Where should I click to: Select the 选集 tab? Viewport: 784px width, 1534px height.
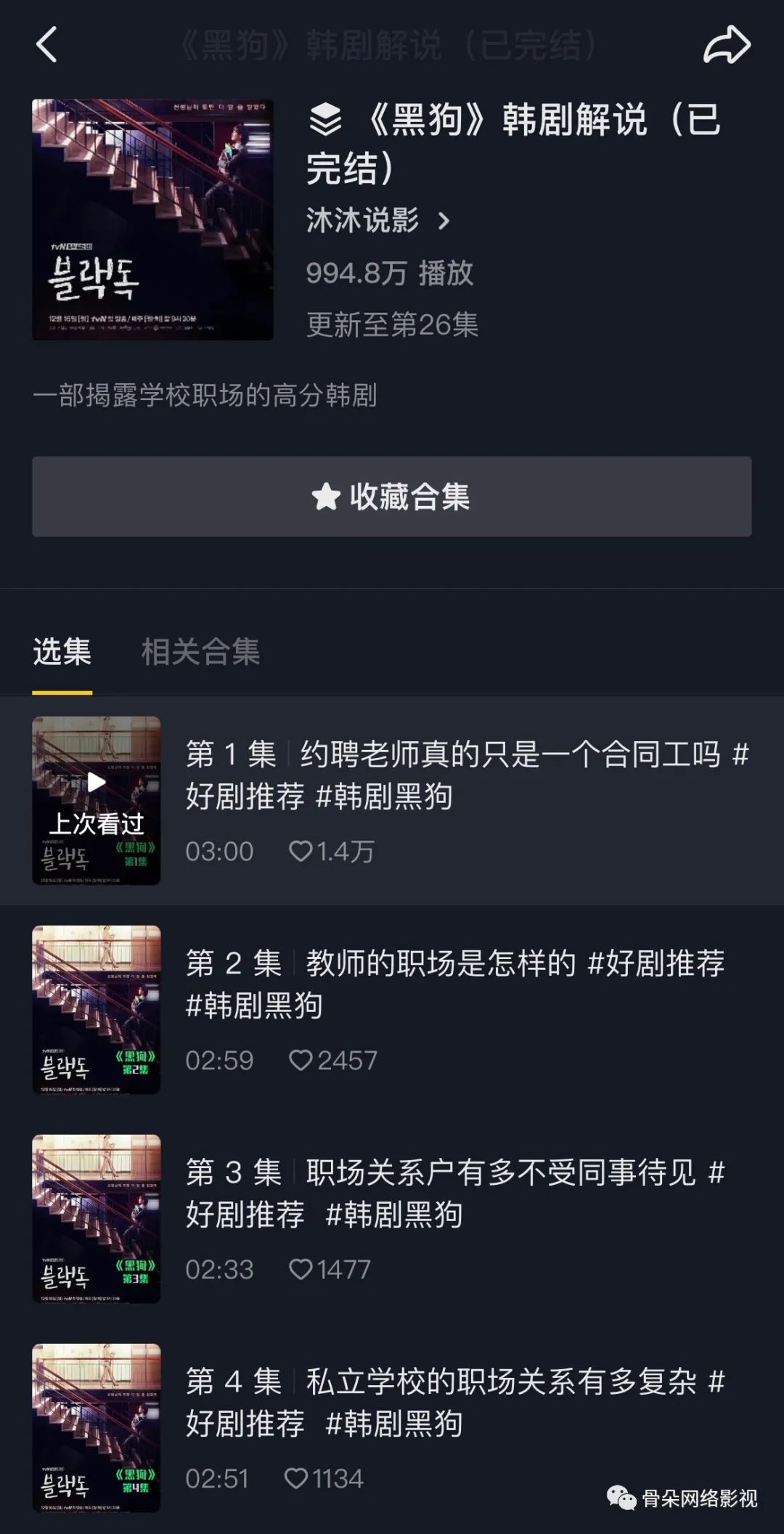pyautogui.click(x=62, y=651)
